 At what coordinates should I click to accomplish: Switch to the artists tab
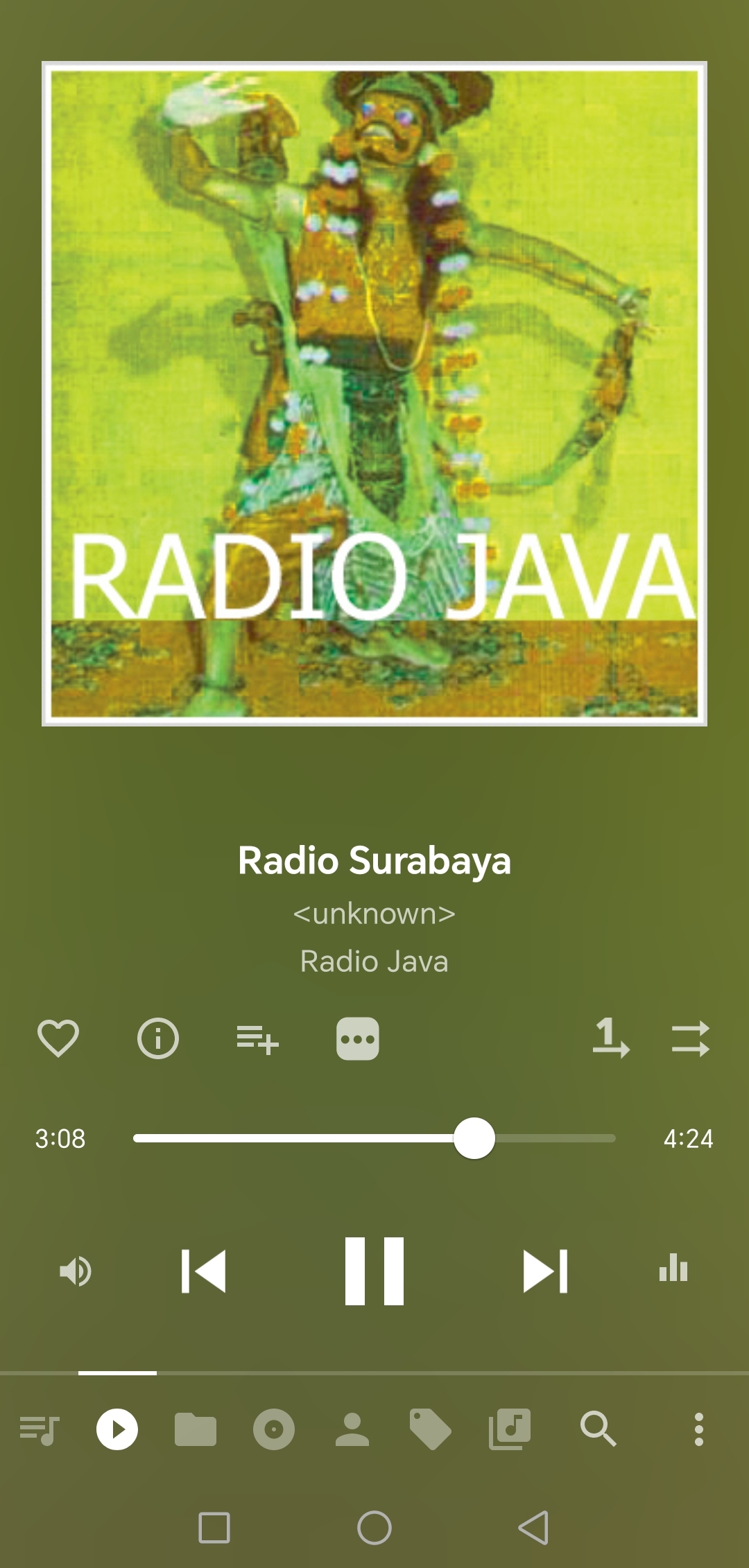(x=352, y=1429)
